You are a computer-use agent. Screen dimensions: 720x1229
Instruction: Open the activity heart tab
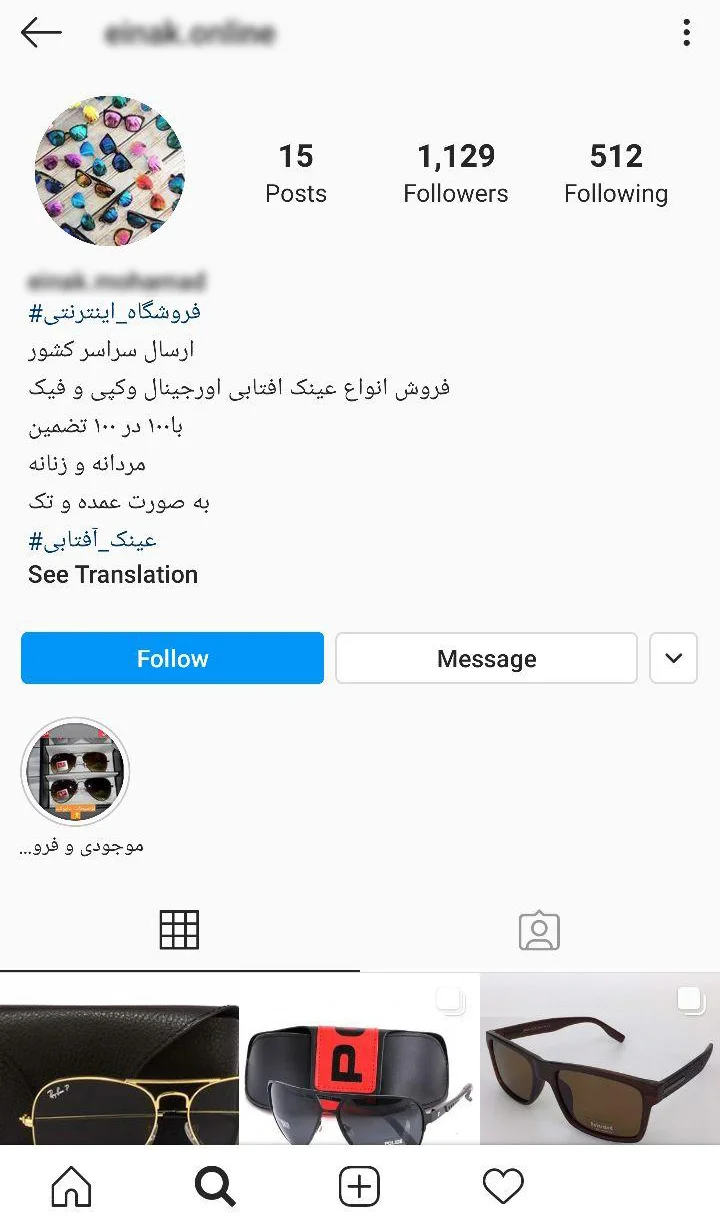[x=503, y=1187]
